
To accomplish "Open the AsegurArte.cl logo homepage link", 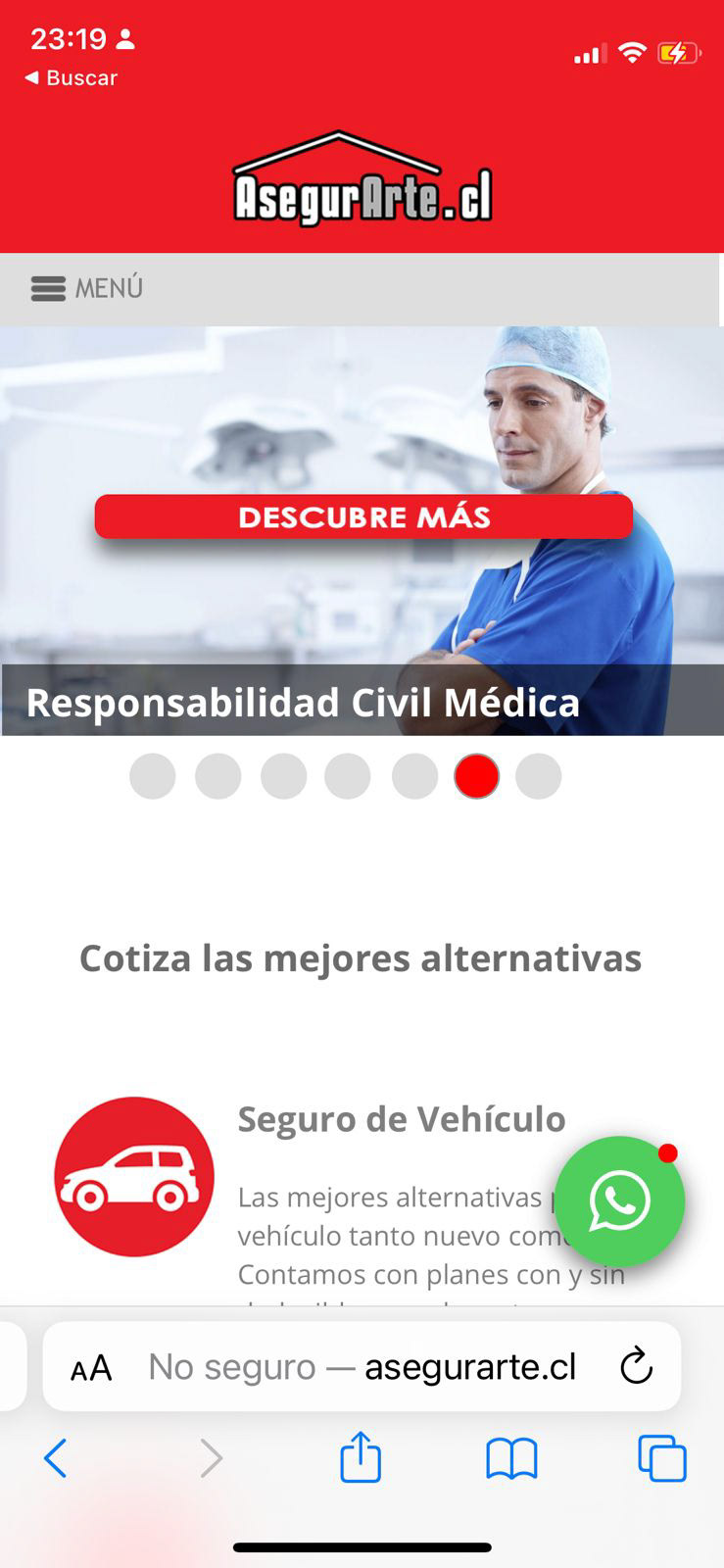I will click(362, 178).
